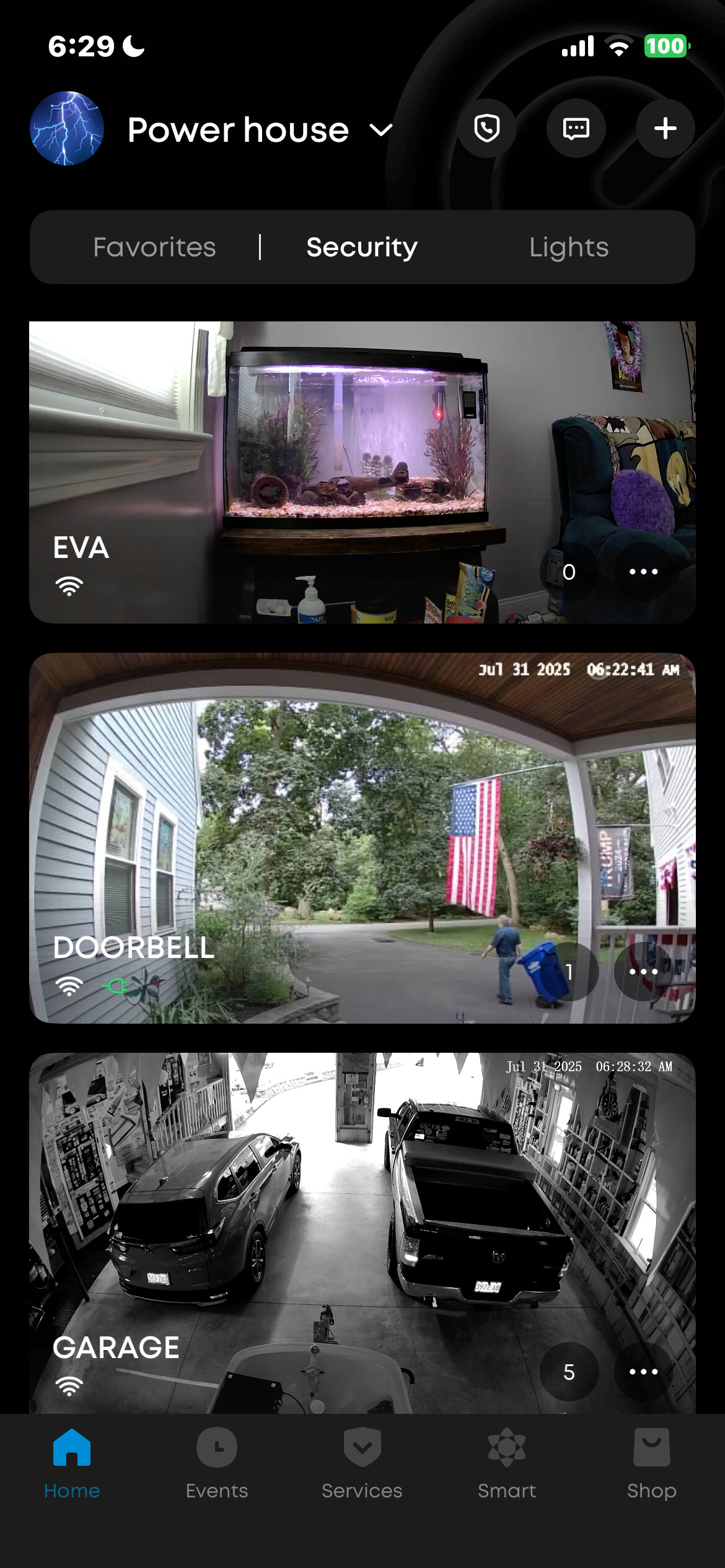Open the EVA camera event count
Viewport: 725px width, 1568px height.
(x=569, y=572)
